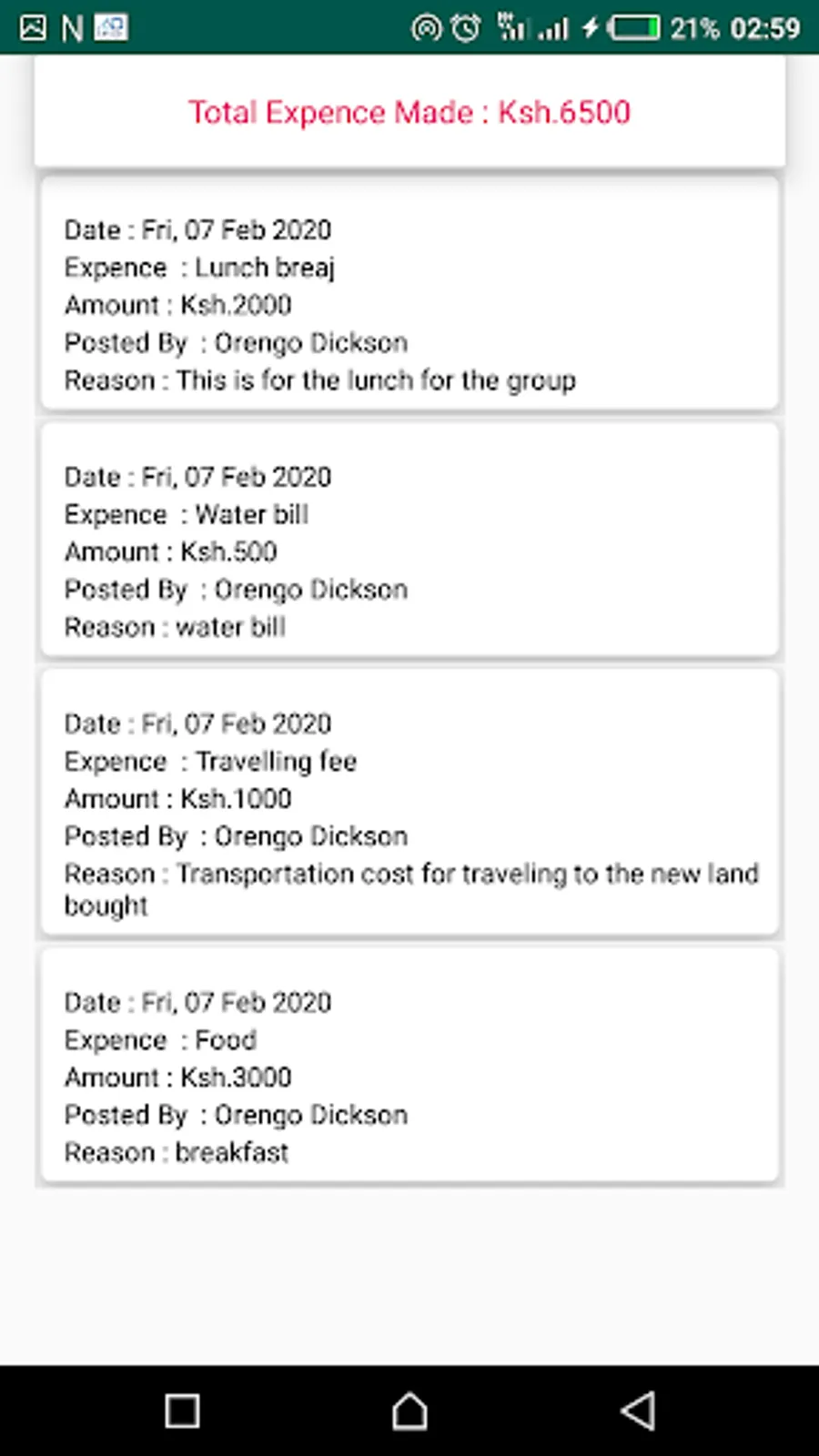Open the Water bill expense card

(409, 541)
